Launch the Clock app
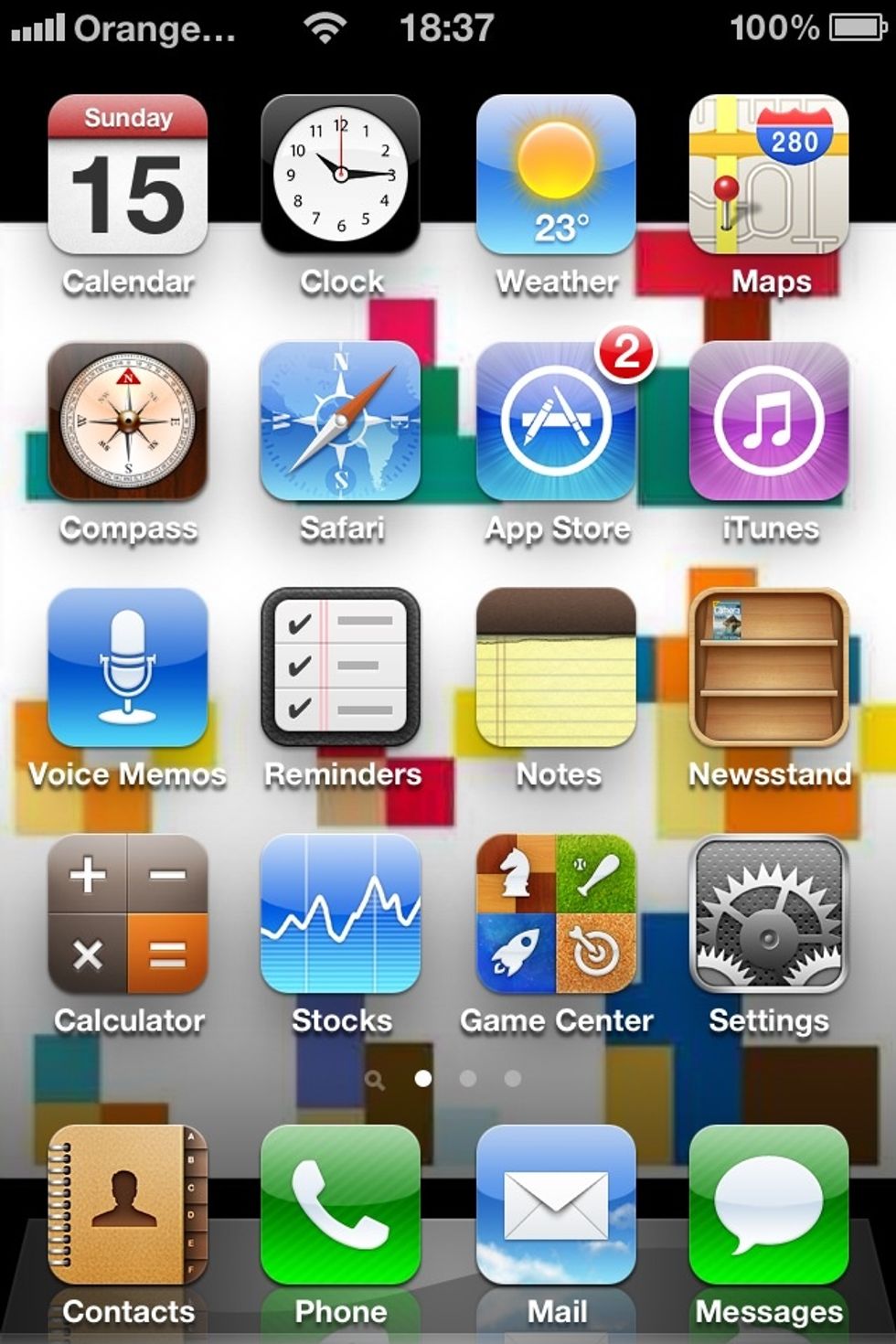This screenshot has width=896, height=1344. coord(341,176)
